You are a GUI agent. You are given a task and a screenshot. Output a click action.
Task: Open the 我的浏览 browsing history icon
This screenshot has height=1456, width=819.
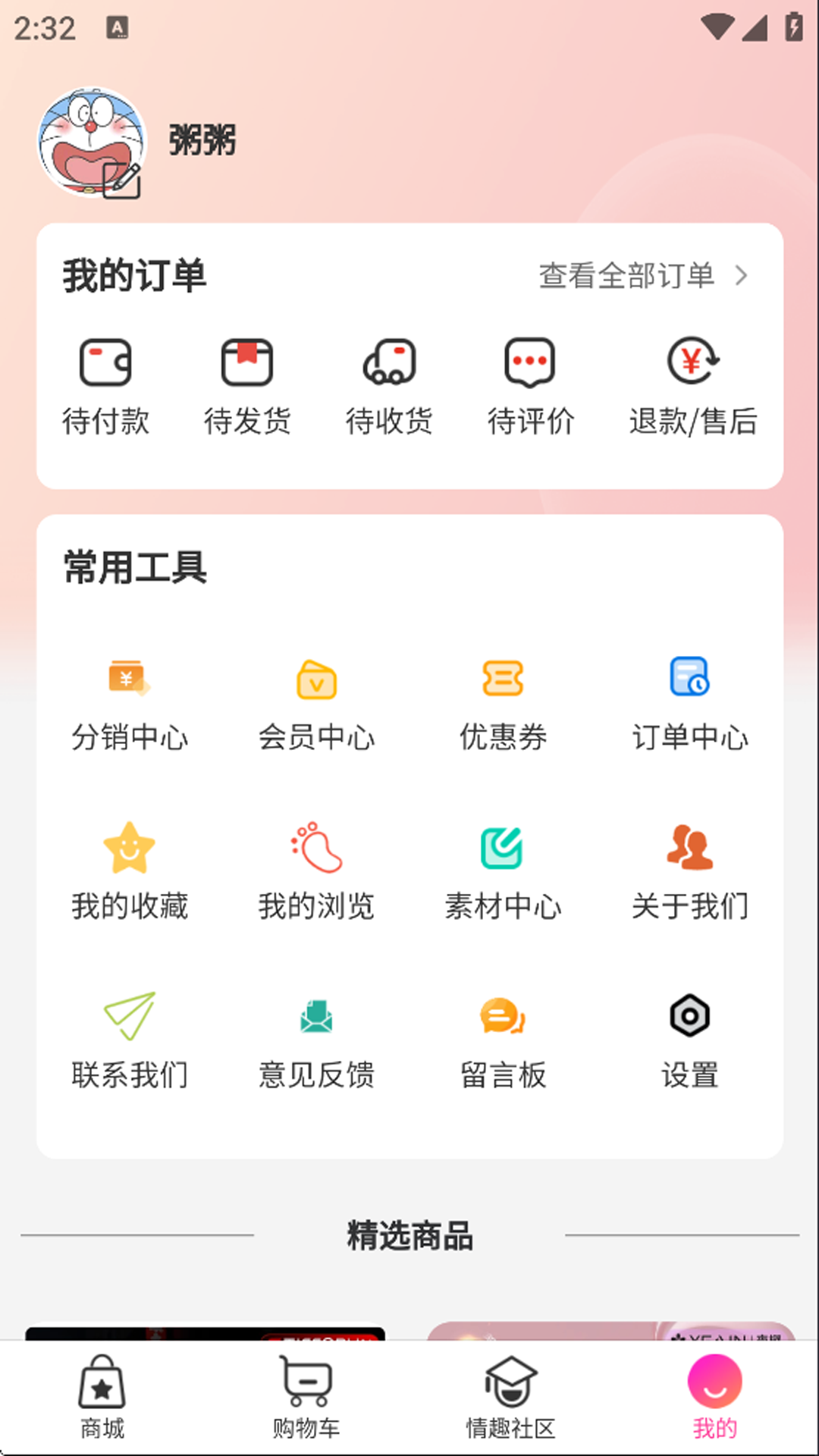point(315,849)
